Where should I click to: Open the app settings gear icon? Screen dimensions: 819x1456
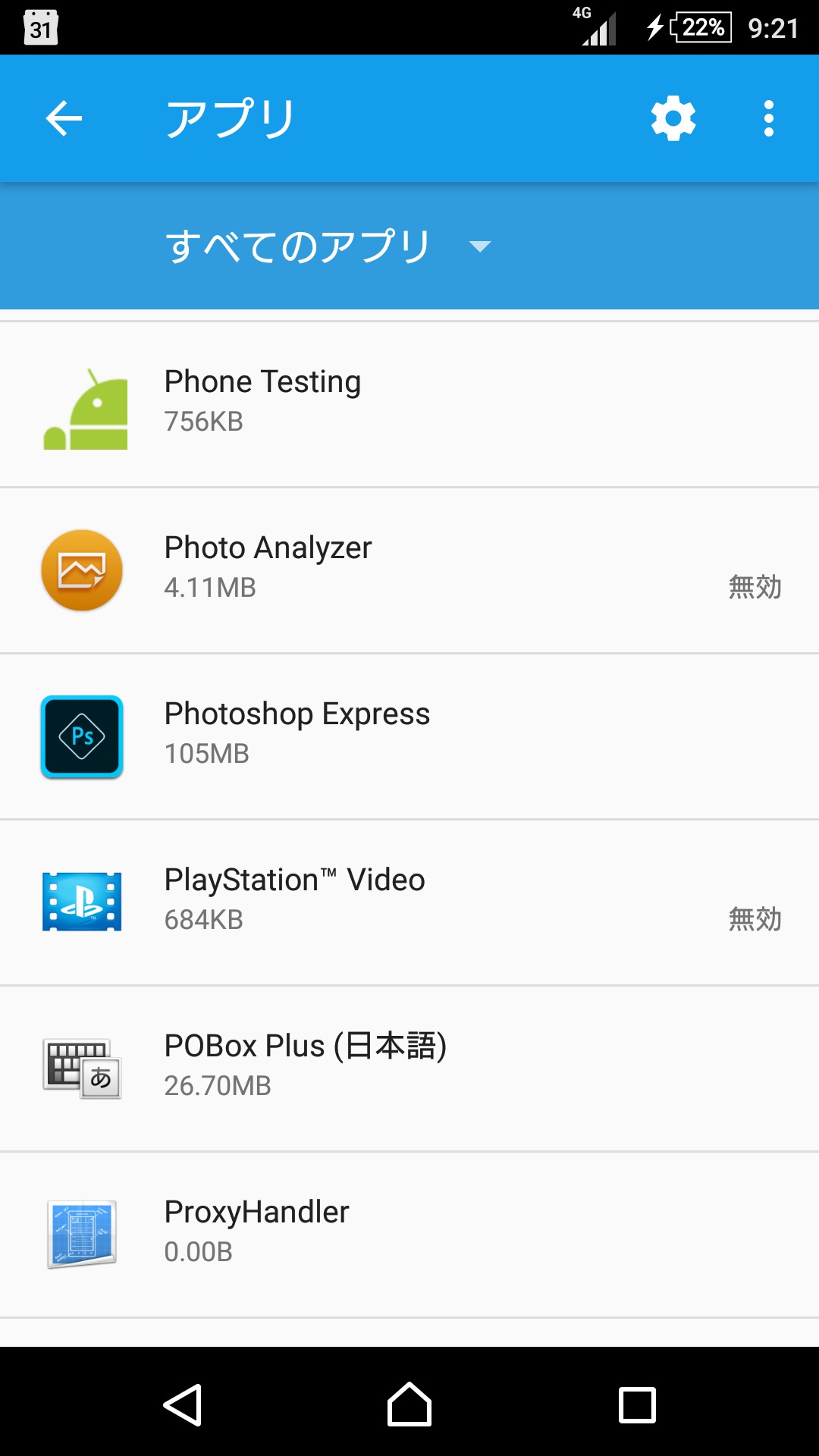point(673,118)
